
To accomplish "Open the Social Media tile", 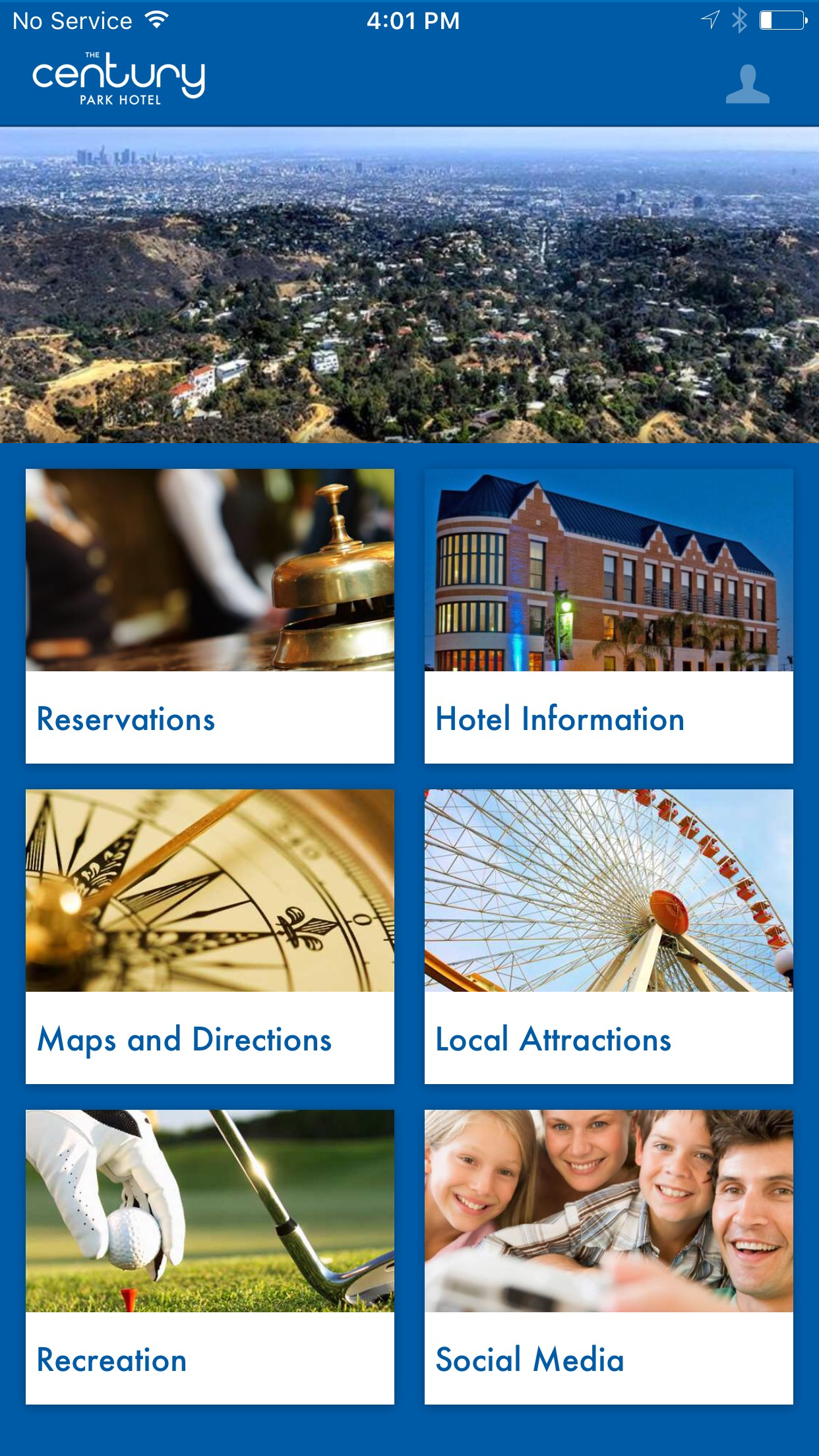I will (608, 1257).
